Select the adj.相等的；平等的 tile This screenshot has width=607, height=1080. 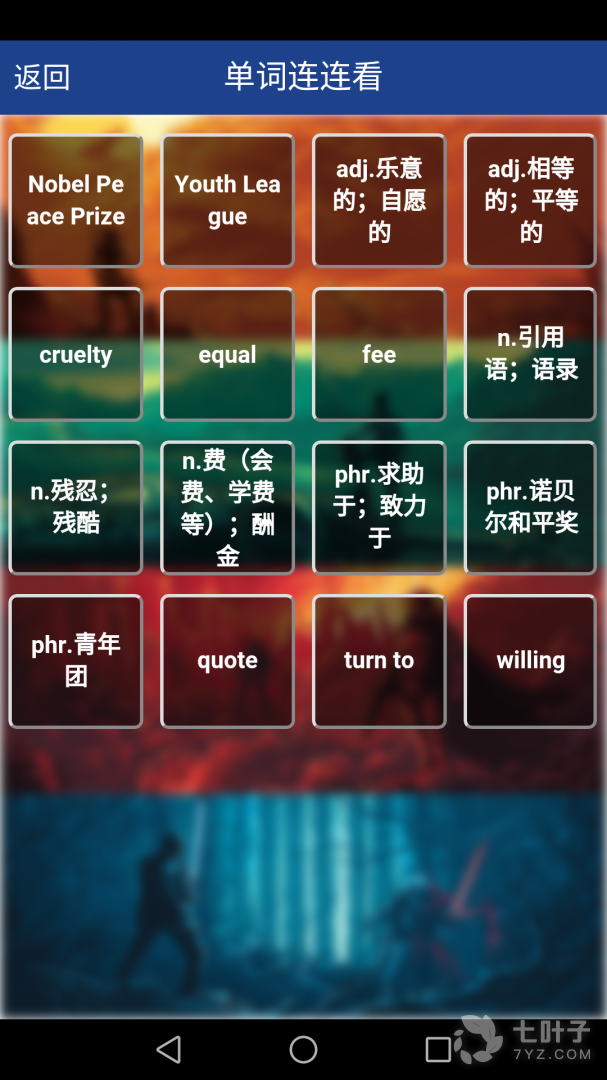coord(531,200)
